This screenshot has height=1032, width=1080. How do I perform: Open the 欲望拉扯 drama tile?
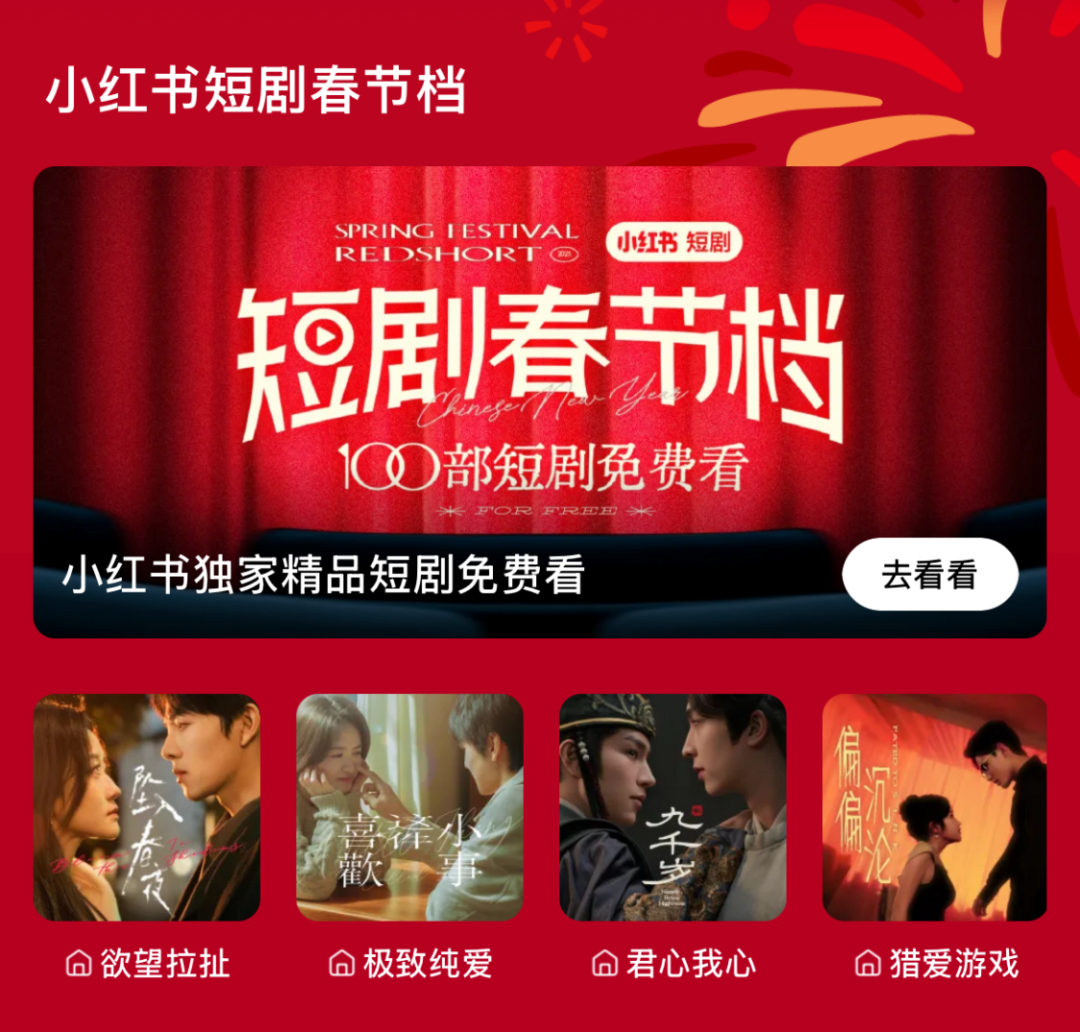tap(147, 808)
